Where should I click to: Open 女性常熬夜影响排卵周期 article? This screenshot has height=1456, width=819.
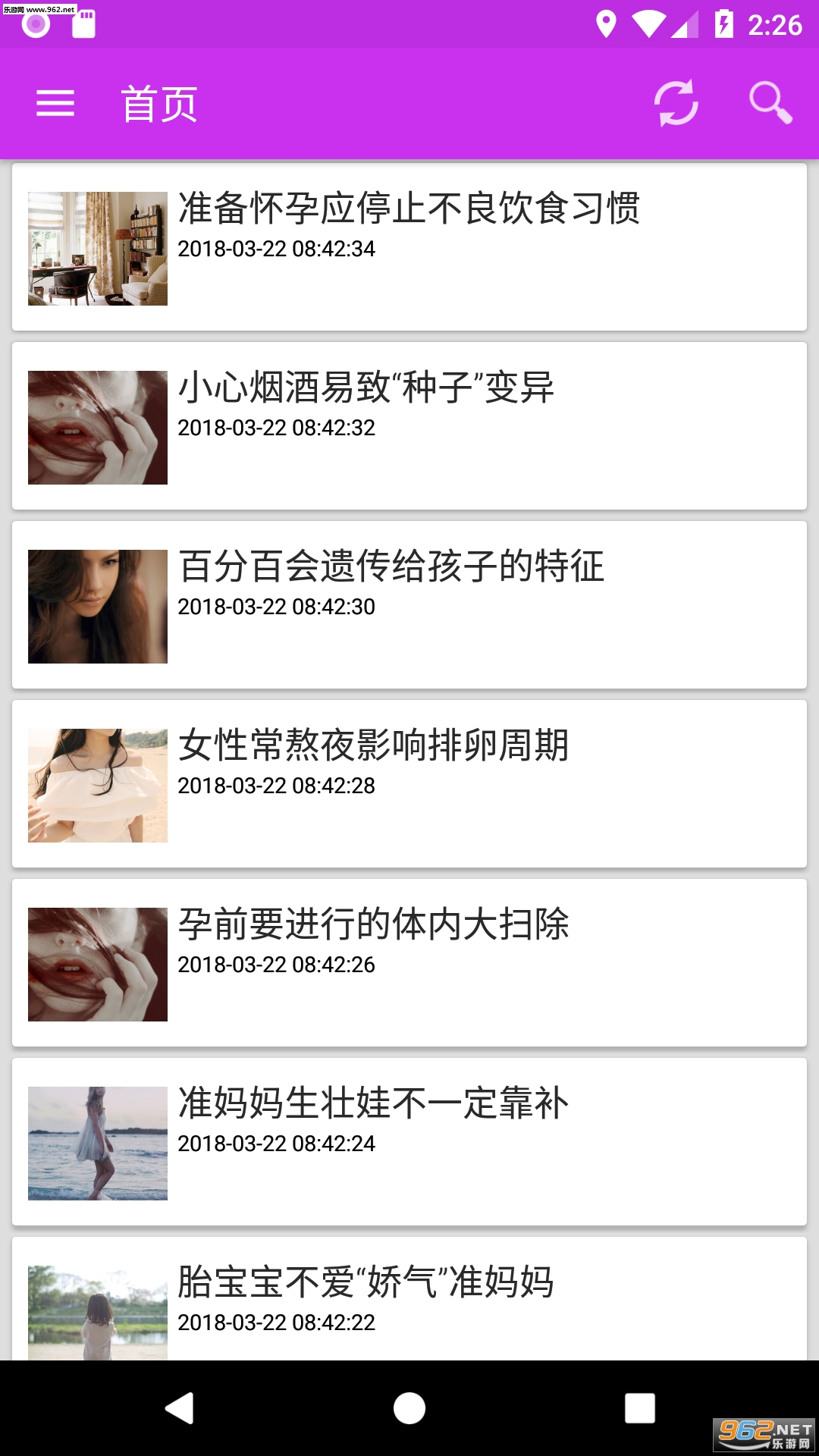pyautogui.click(x=373, y=745)
